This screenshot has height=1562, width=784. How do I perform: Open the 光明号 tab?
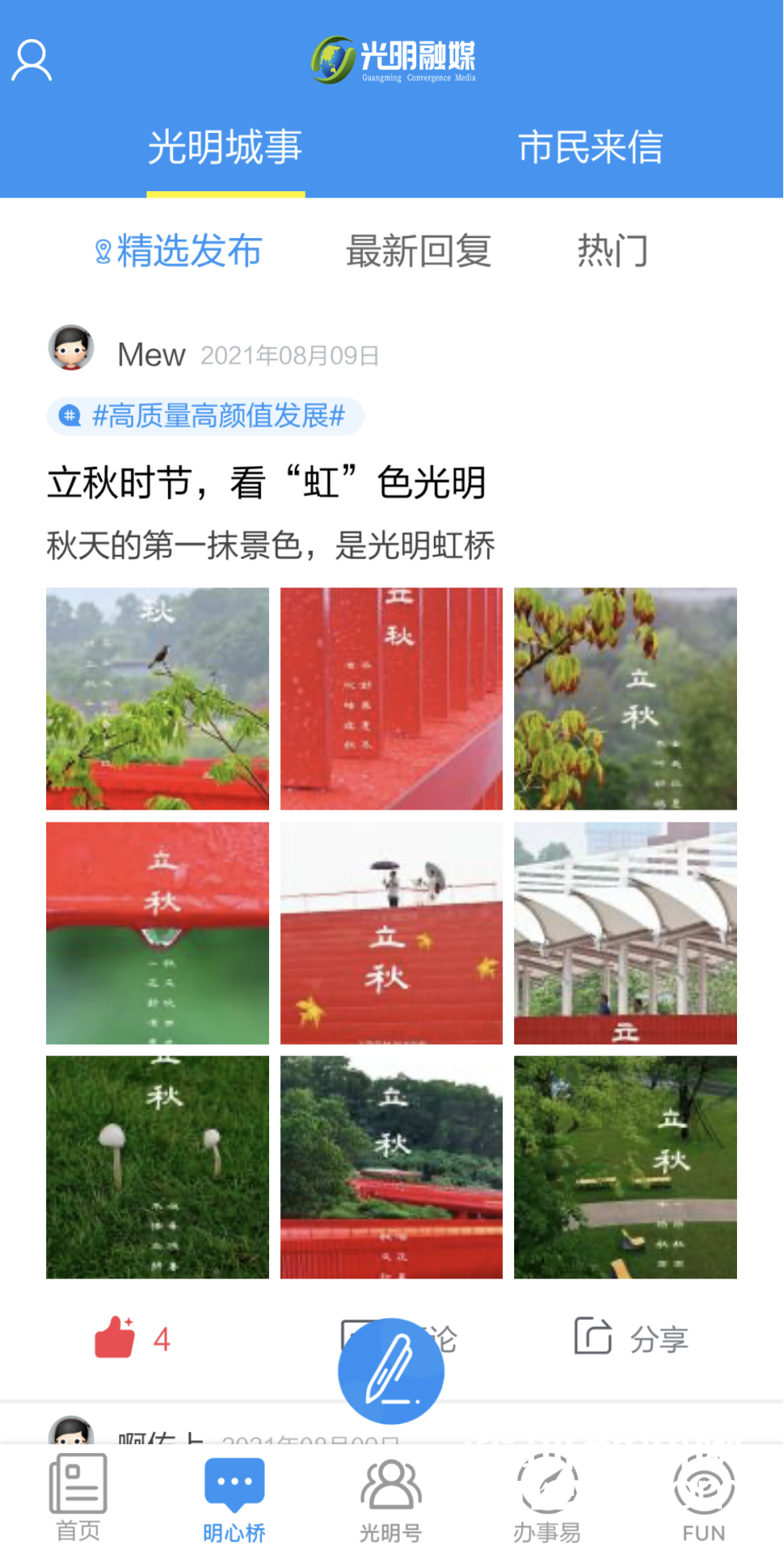click(391, 1497)
